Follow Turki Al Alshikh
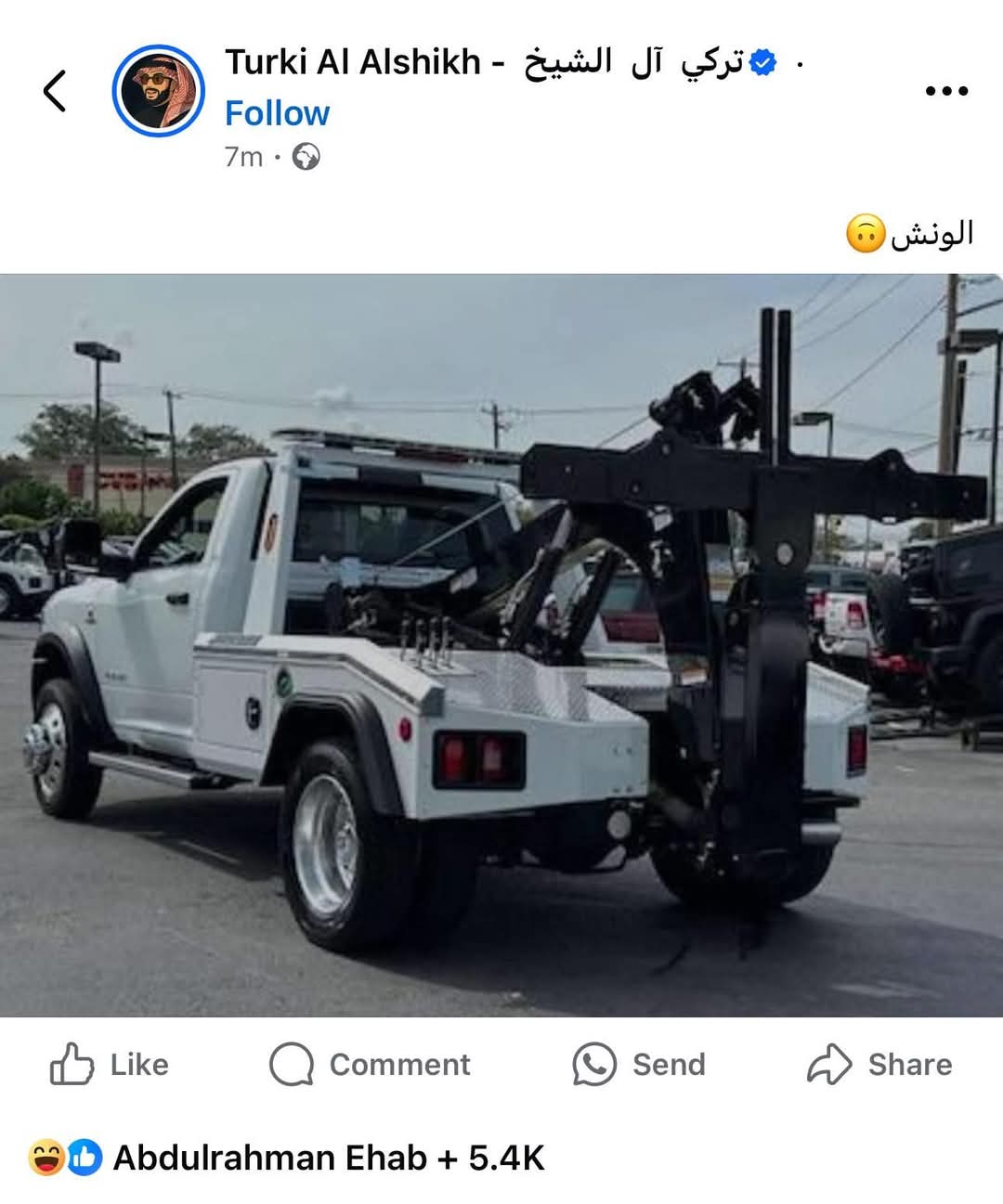The image size is (1003, 1204). pos(277,113)
